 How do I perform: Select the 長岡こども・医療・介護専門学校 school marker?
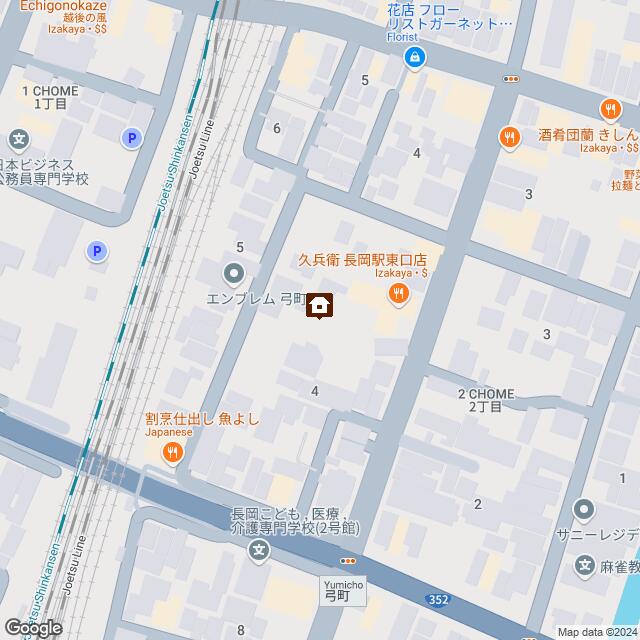coord(259,549)
